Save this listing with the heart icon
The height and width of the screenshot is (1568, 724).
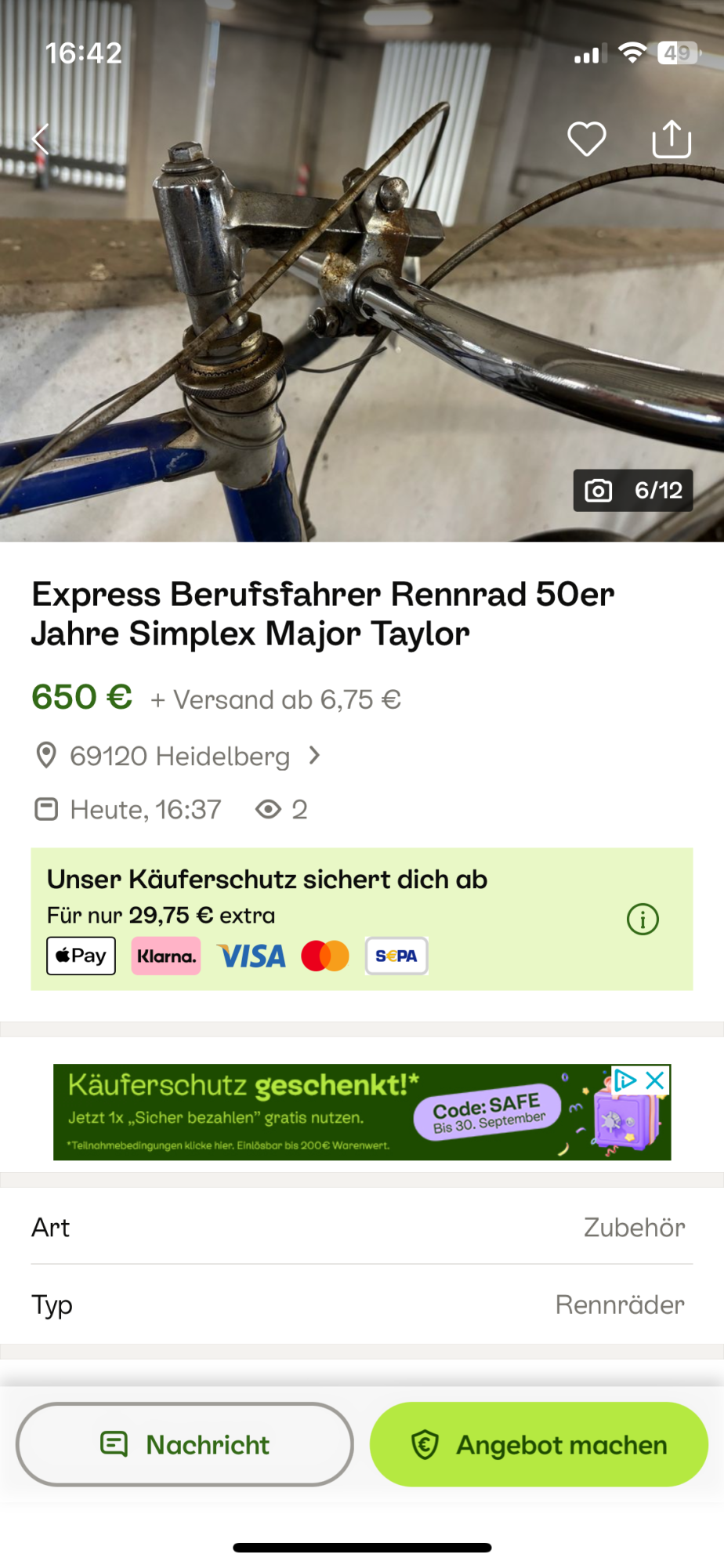pyautogui.click(x=586, y=140)
